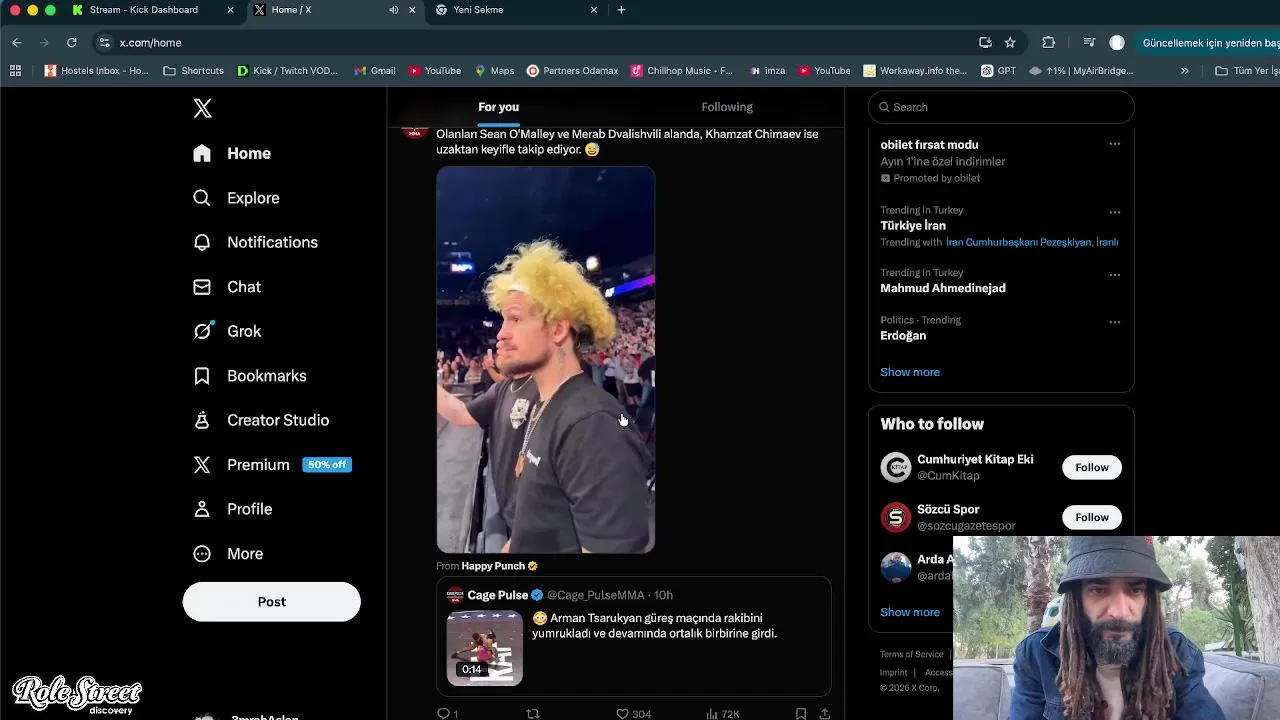Like the post with 304 likes
Image resolution: width=1280 pixels, height=720 pixels.
click(x=623, y=713)
